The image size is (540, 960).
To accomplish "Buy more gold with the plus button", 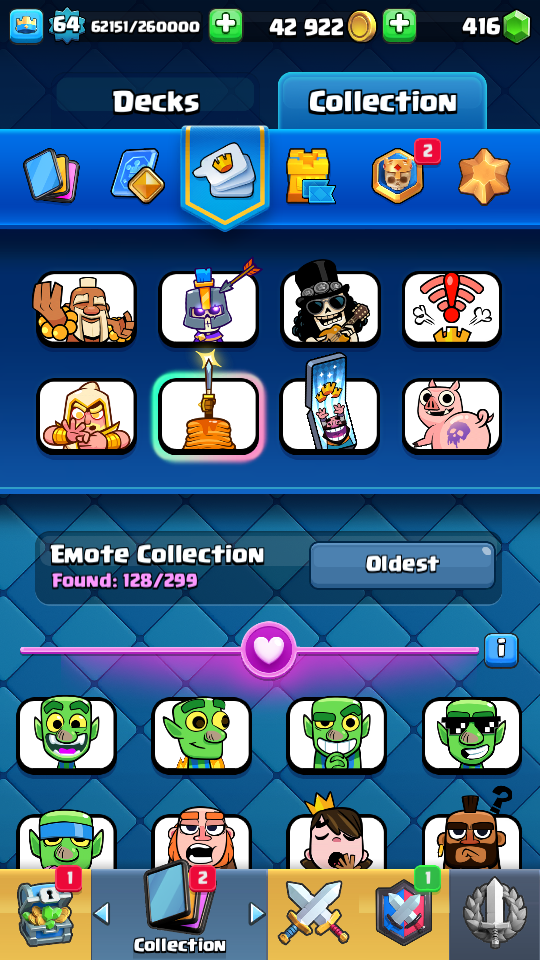I will click(x=399, y=26).
